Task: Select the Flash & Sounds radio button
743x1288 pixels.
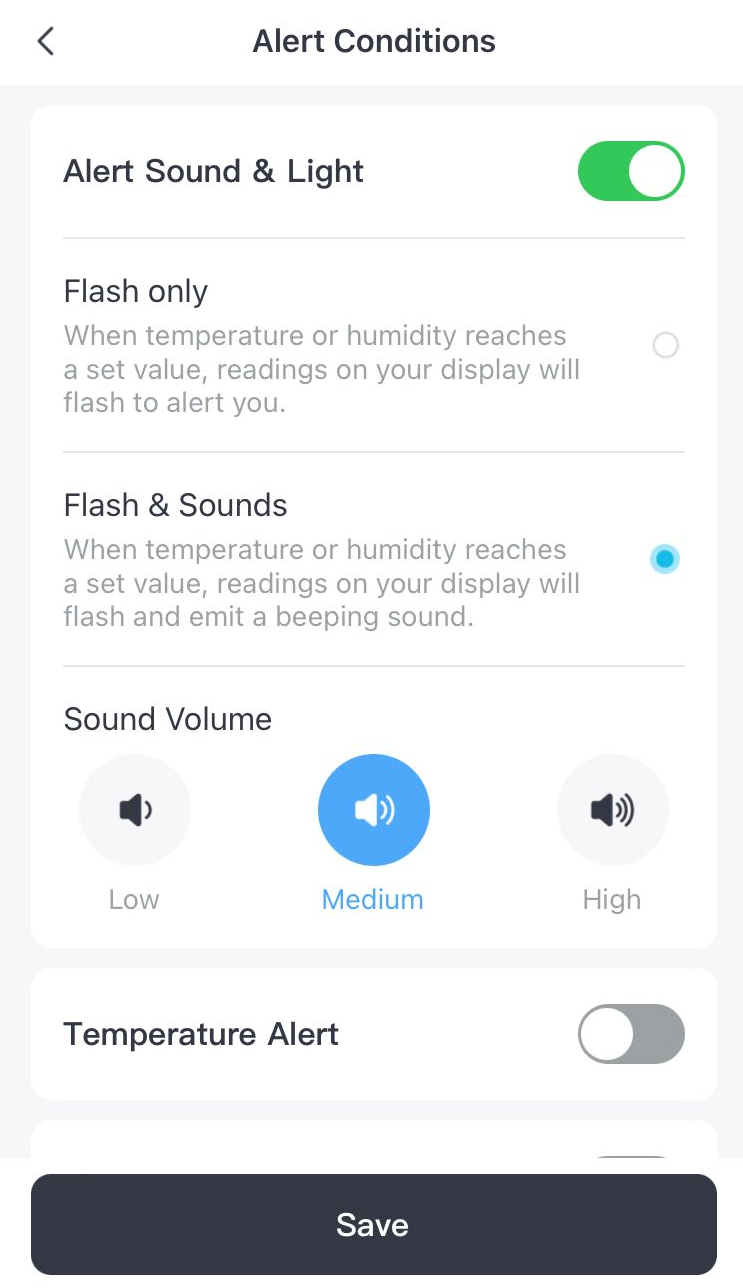Action: point(665,559)
